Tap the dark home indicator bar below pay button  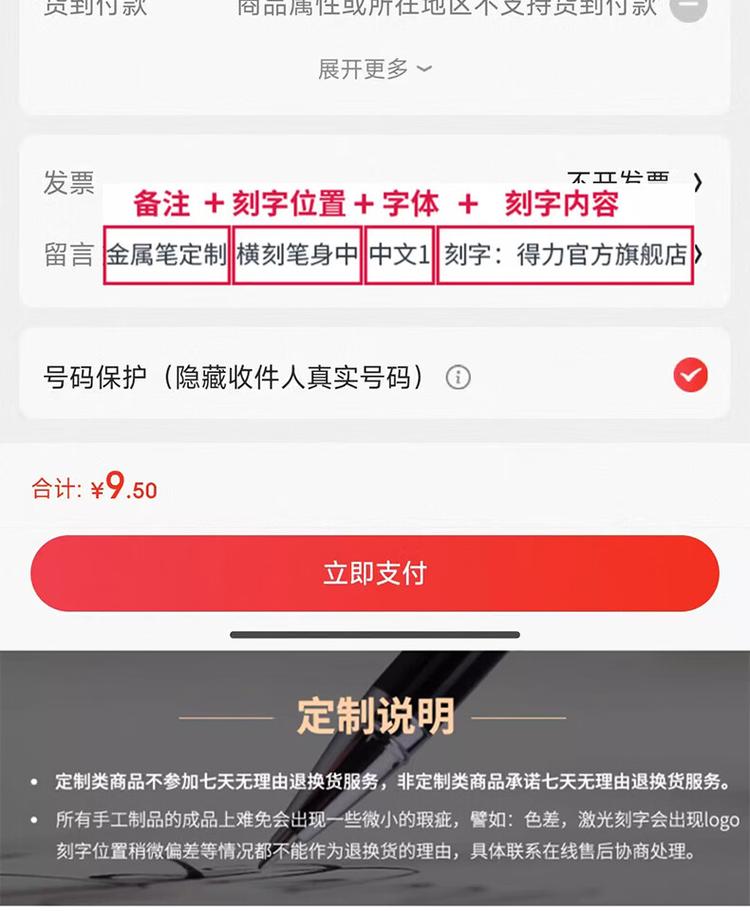coord(375,633)
